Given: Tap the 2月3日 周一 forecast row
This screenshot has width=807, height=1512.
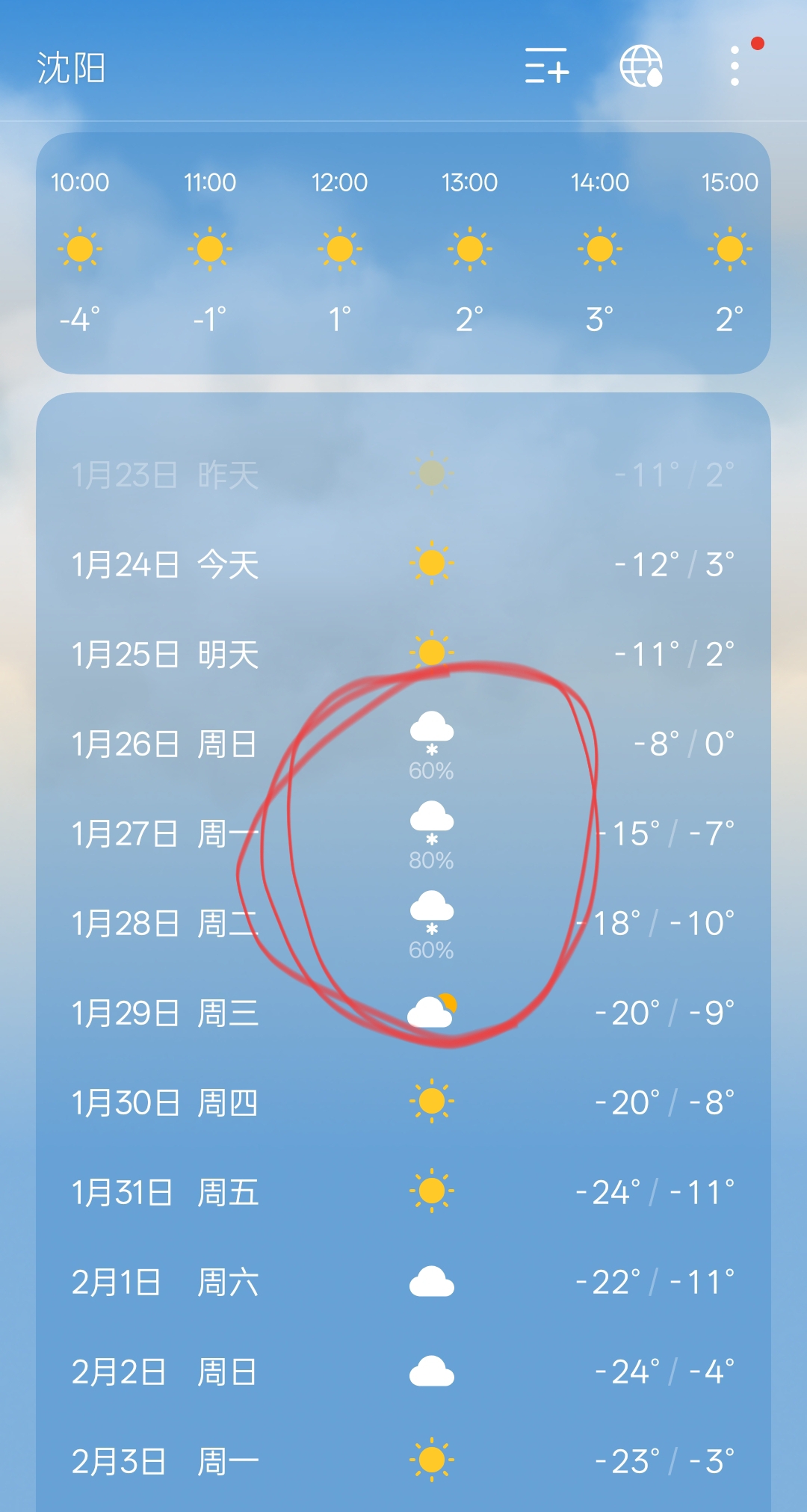Looking at the screenshot, I should click(x=403, y=1462).
